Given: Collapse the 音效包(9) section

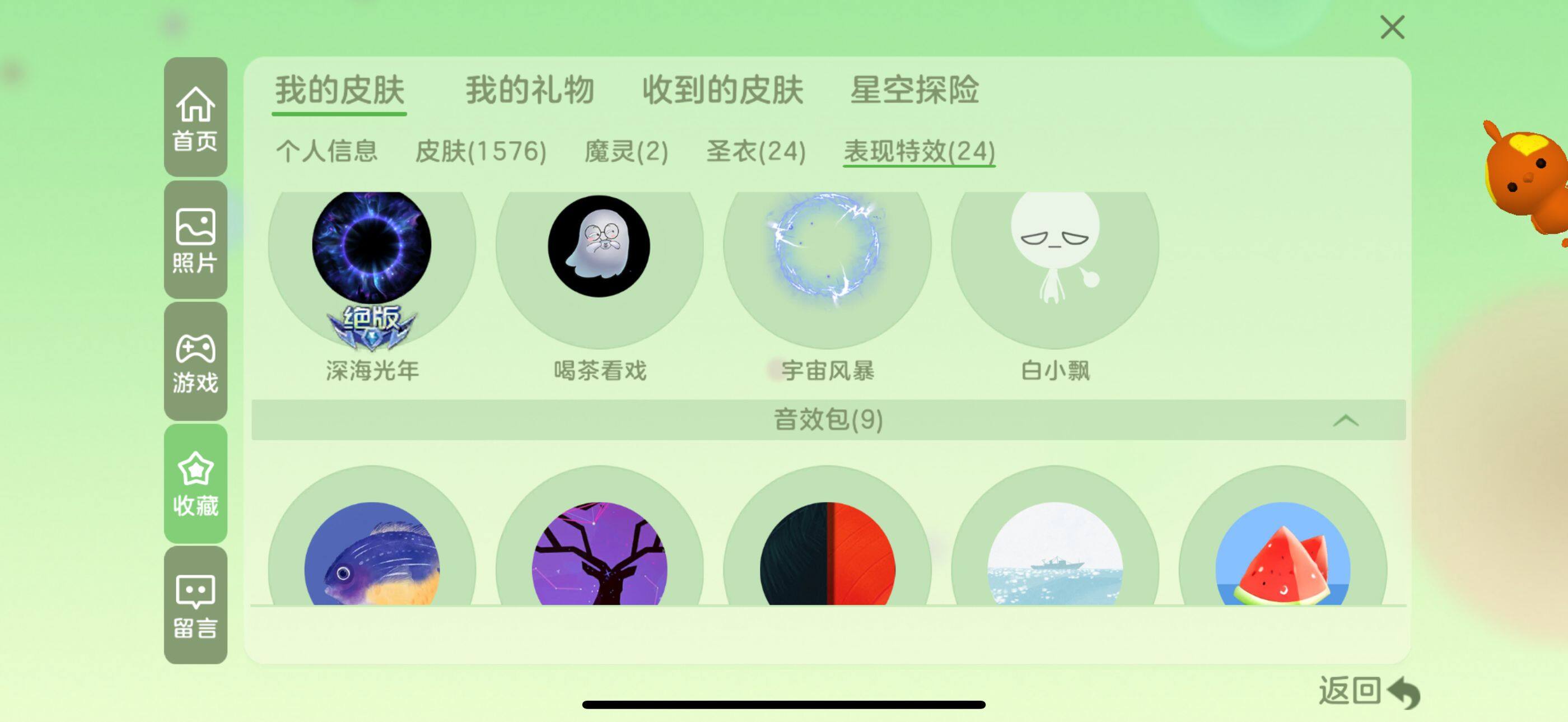Looking at the screenshot, I should click(x=1345, y=420).
